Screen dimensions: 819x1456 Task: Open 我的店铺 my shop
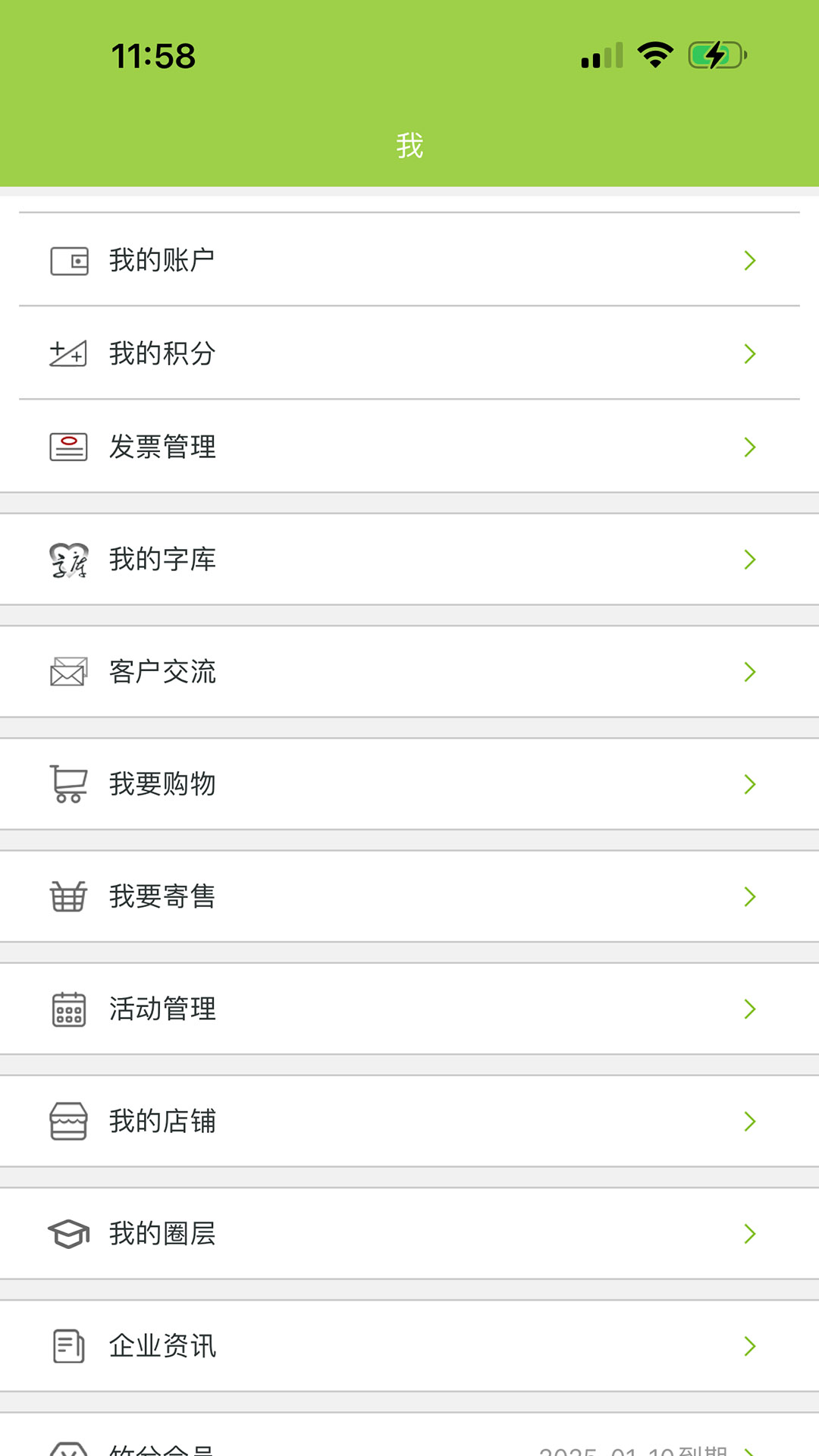(x=409, y=1121)
